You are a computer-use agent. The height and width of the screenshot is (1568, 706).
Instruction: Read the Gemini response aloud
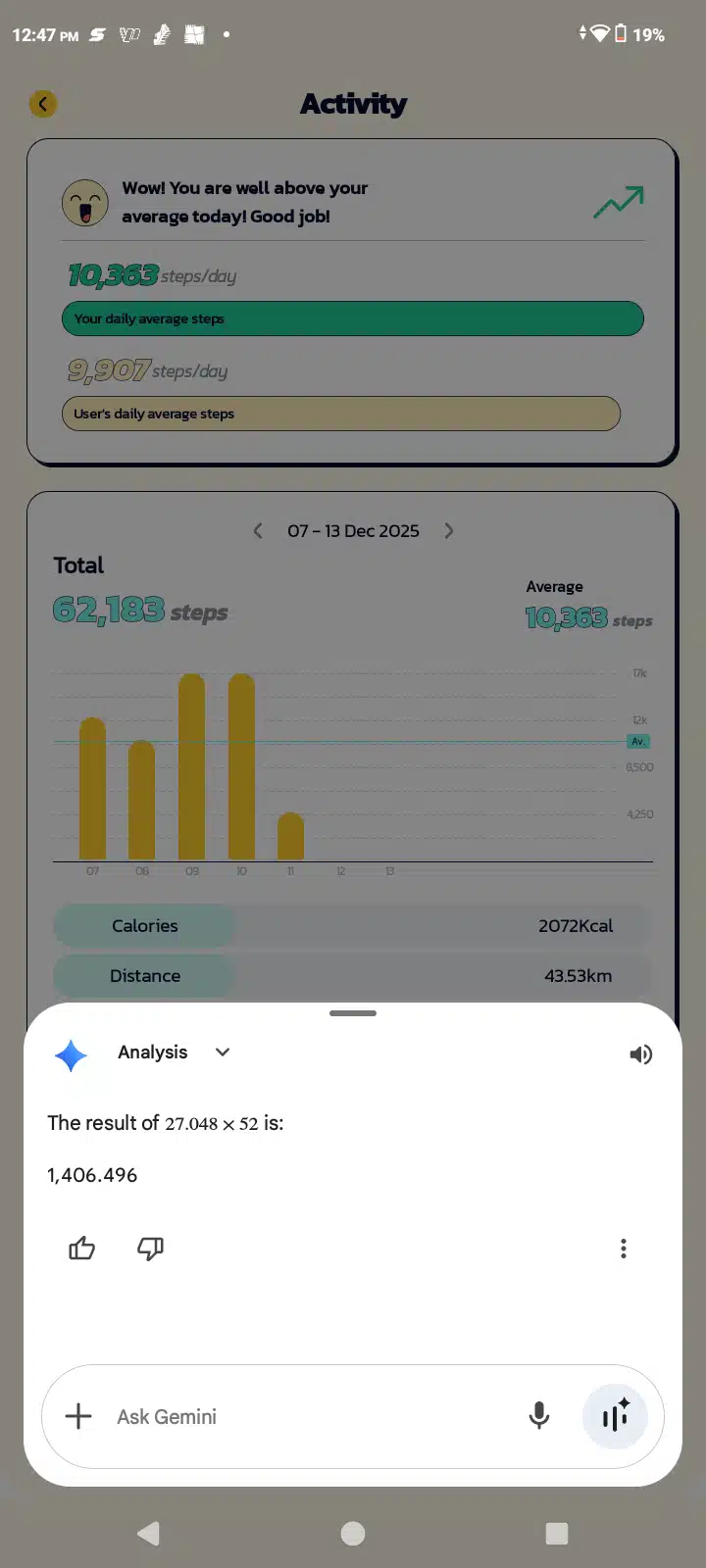(x=640, y=1054)
